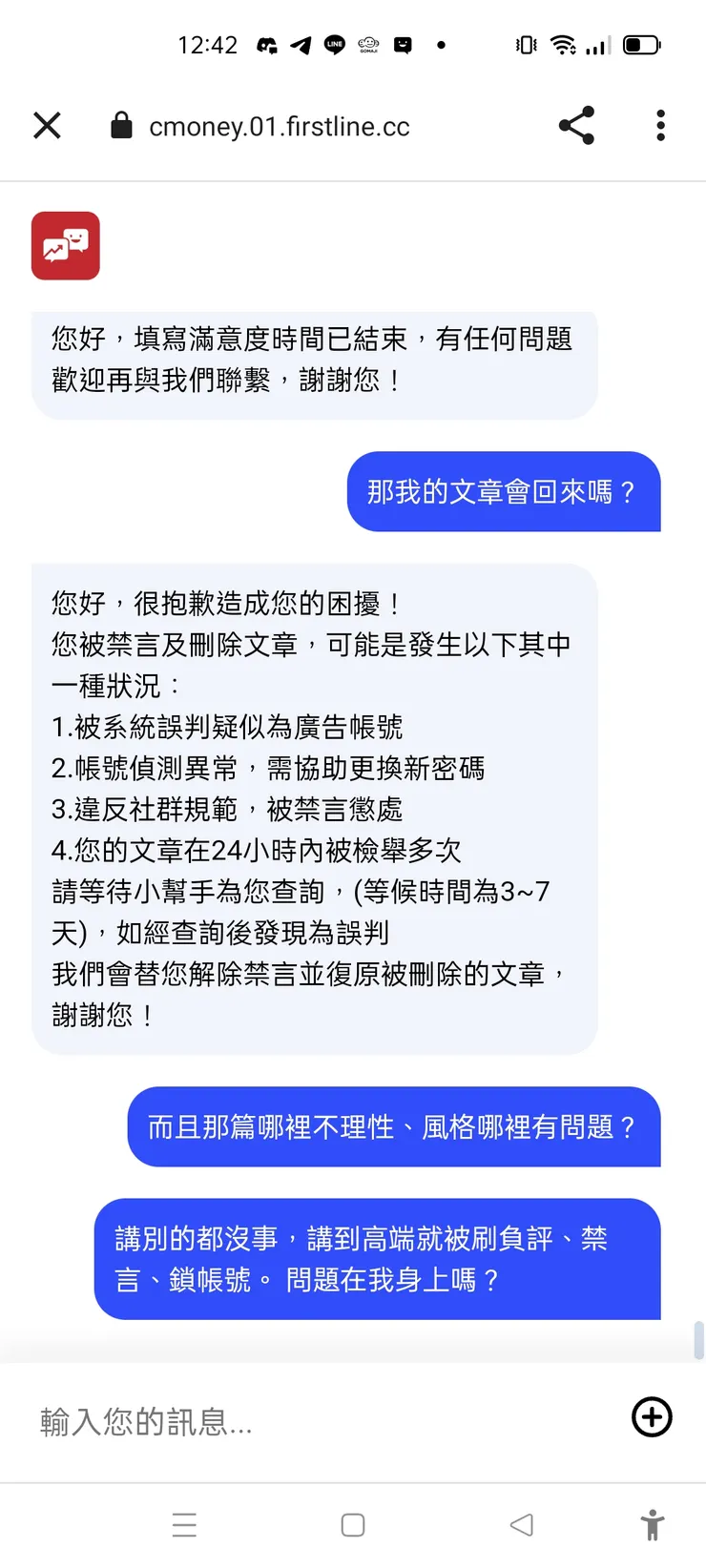Tap the 那我的文章會回來嗎 message bubble
706x1568 pixels.
[x=503, y=492]
